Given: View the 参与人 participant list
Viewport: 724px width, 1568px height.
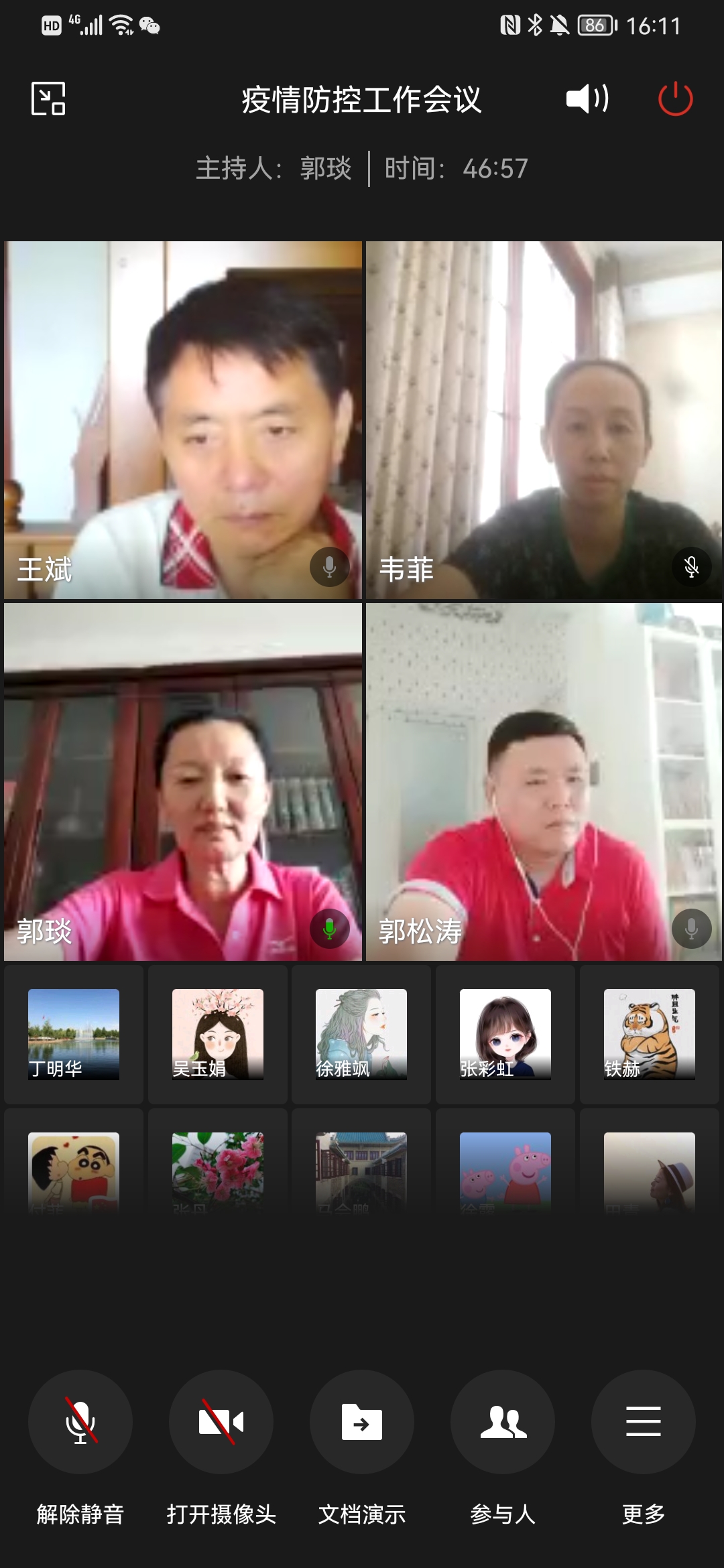Looking at the screenshot, I should point(503,1421).
